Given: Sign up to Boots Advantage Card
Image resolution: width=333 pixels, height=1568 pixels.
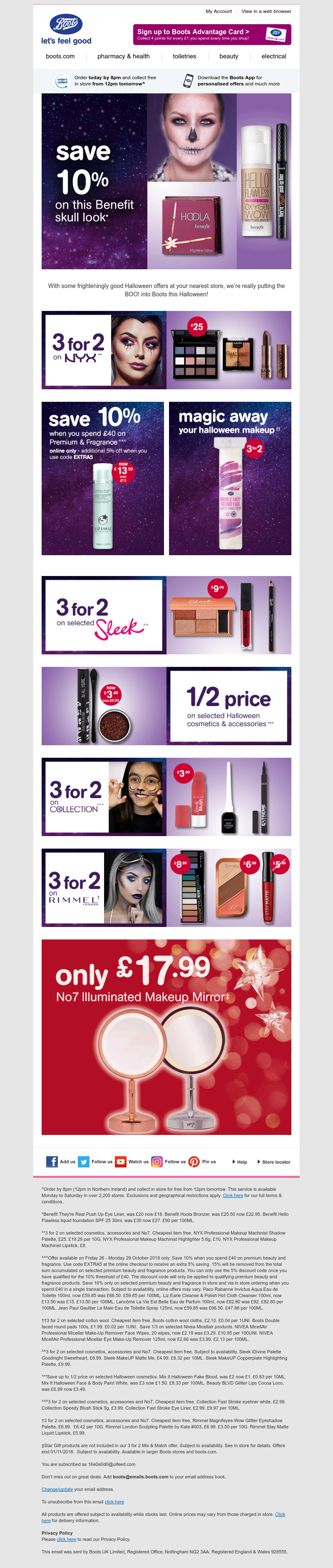Looking at the screenshot, I should 211,34.
